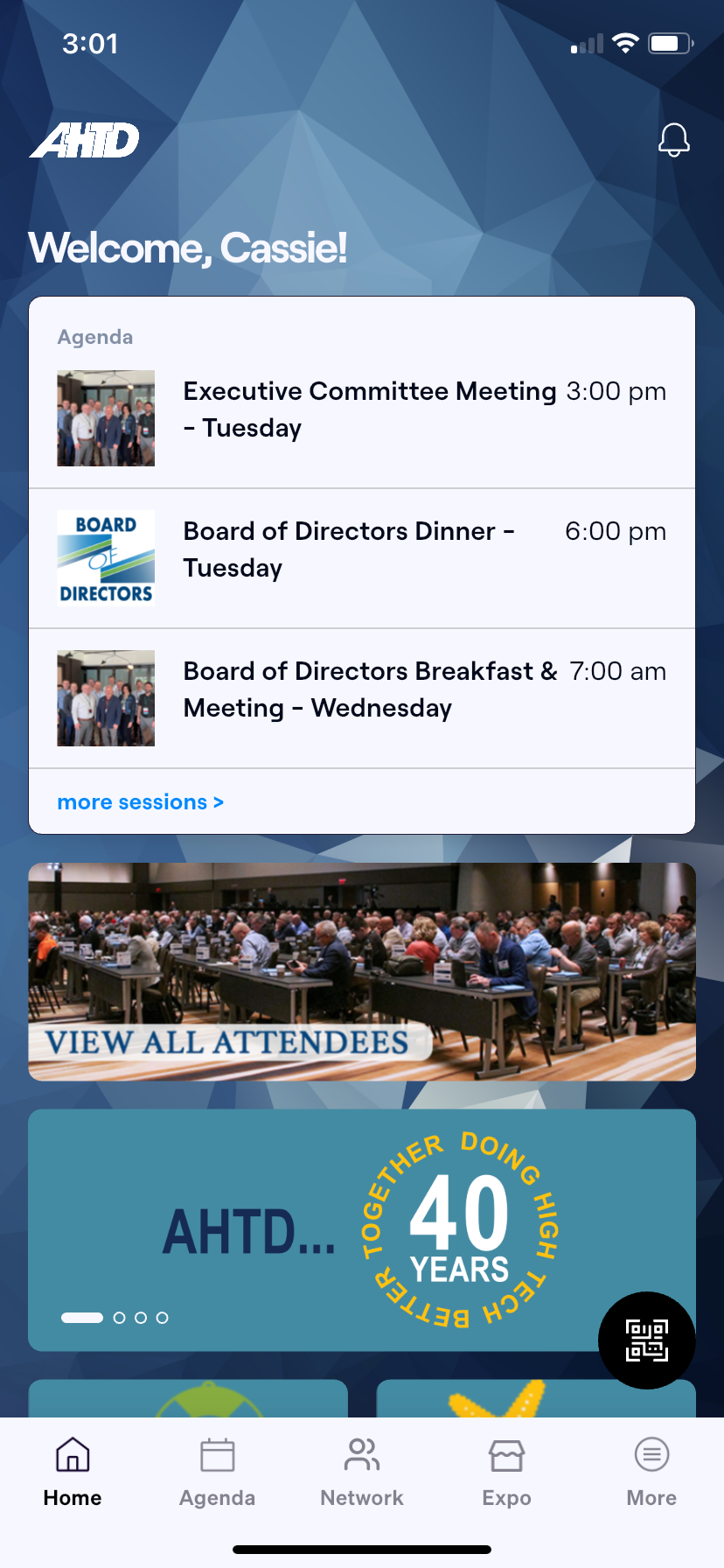Open the Executive Committee Meeting session
Viewport: 724px width, 1568px height.
pyautogui.click(x=362, y=409)
